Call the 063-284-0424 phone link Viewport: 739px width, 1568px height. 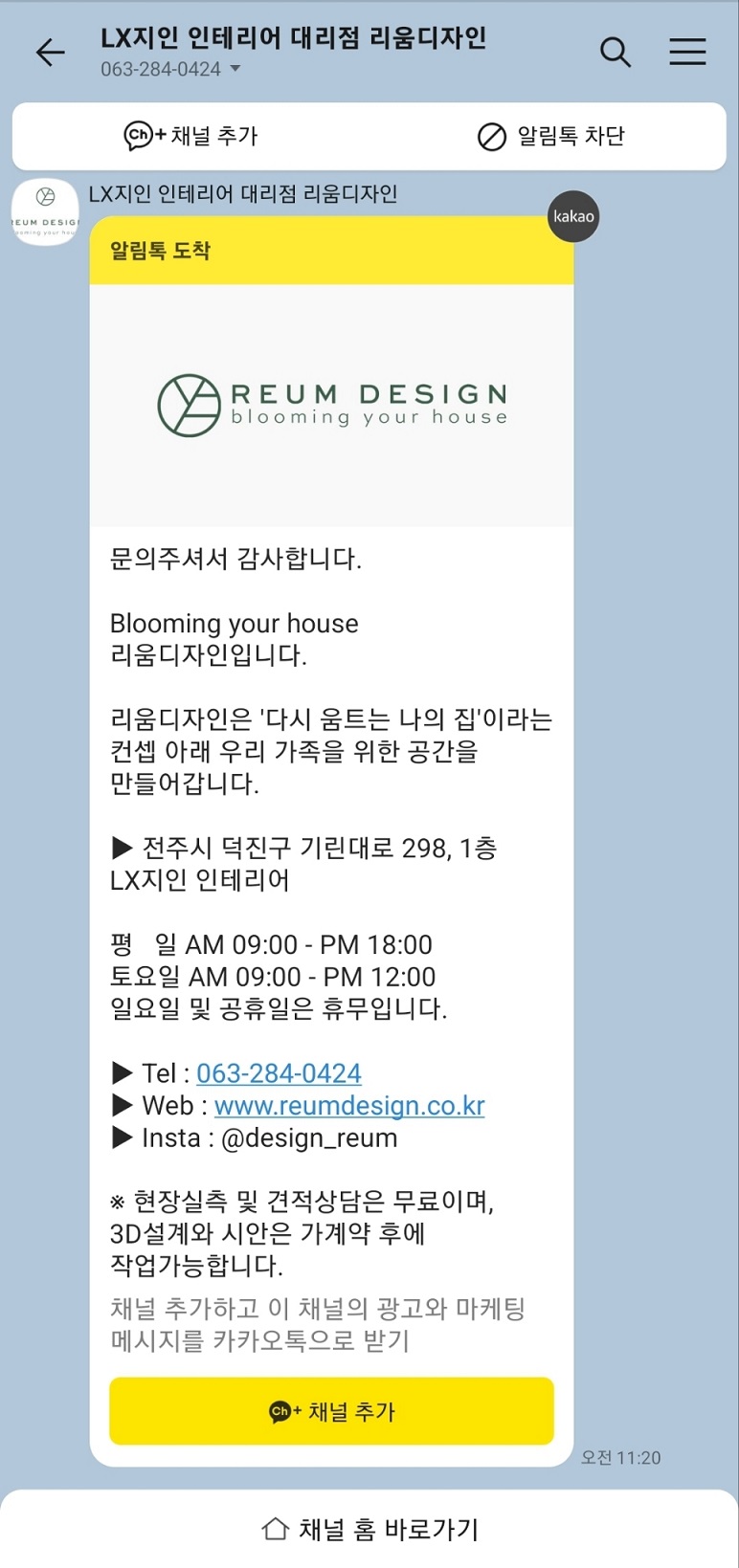tap(279, 1073)
